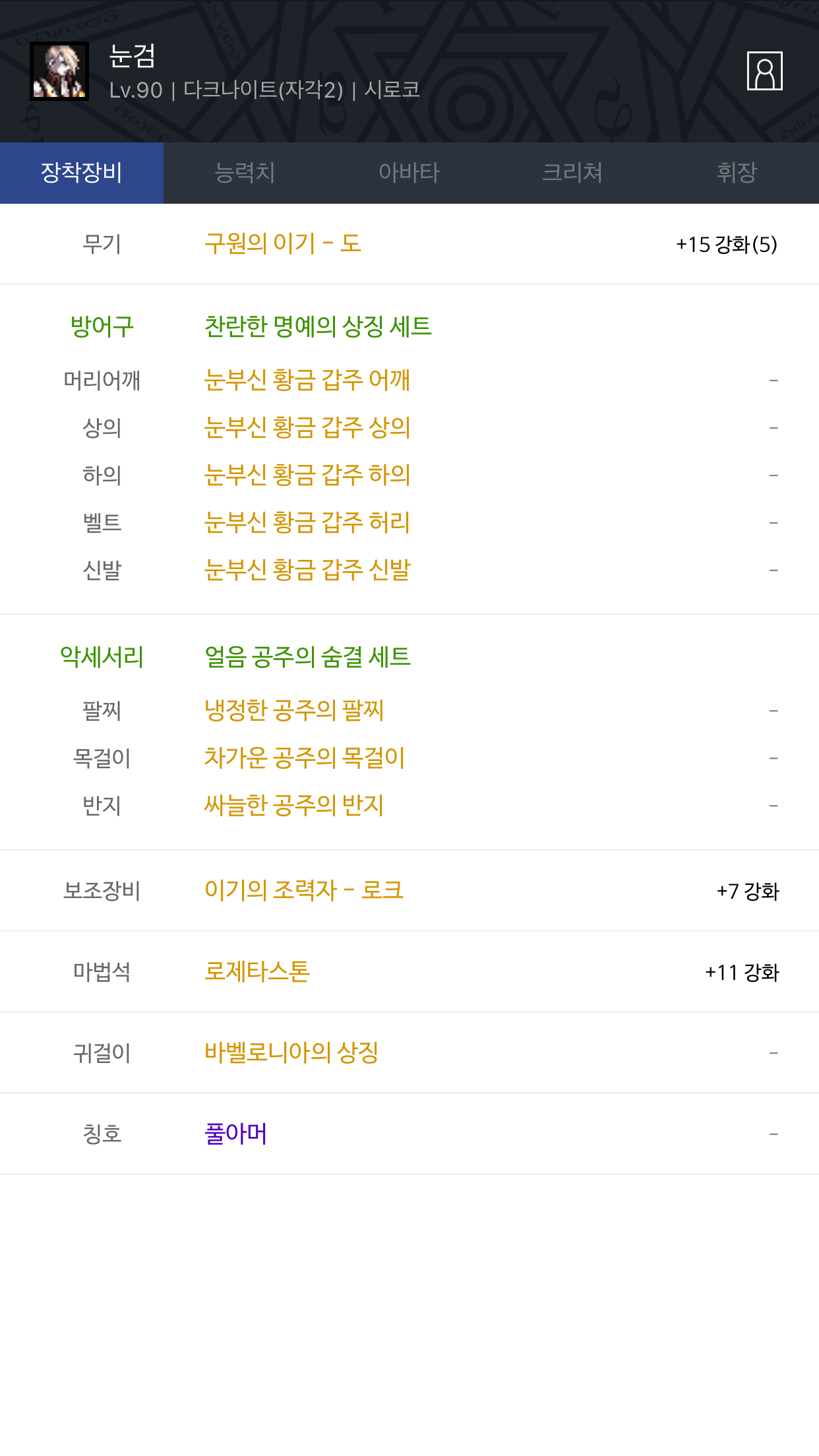819x1456 pixels.
Task: Open the 크리쳐 tab
Action: pyautogui.click(x=572, y=173)
